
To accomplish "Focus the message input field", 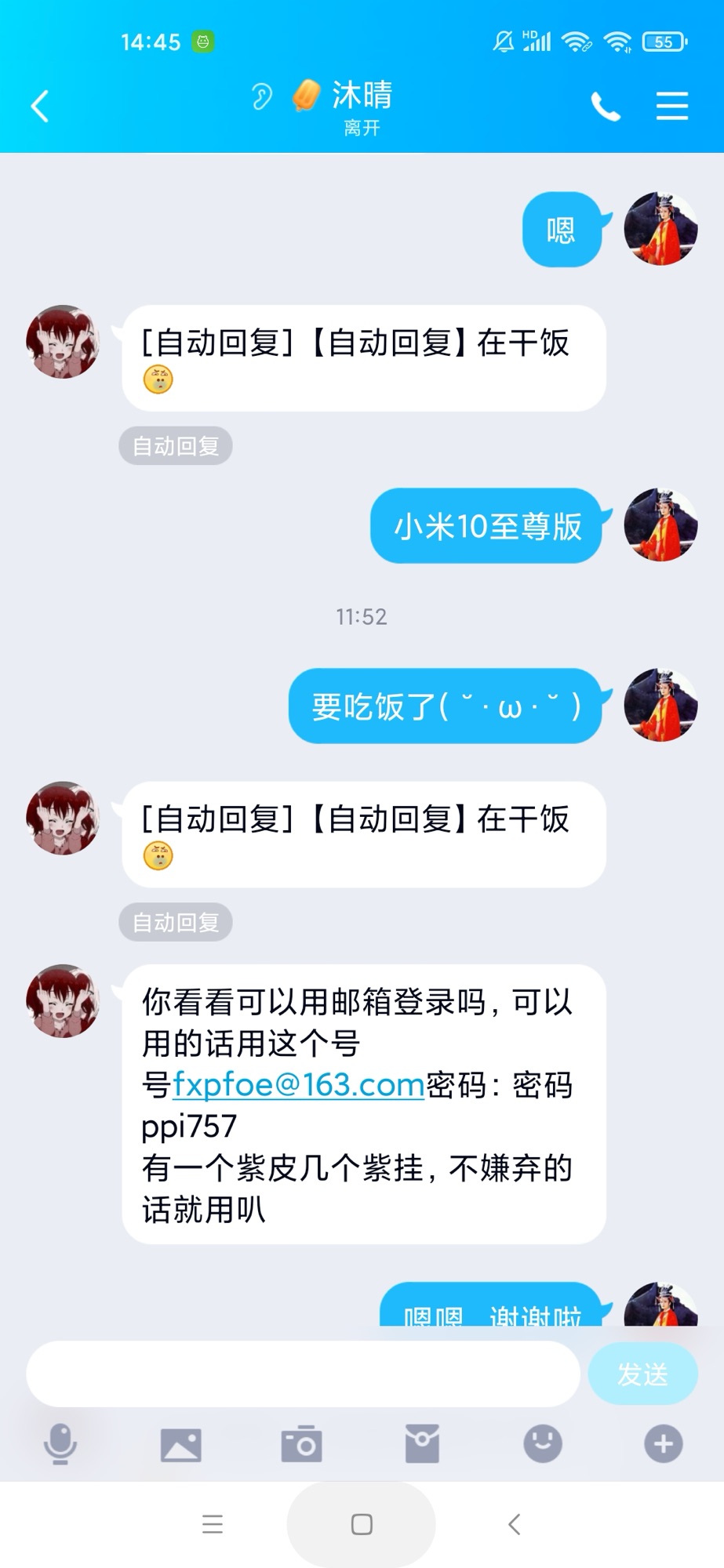I will point(303,1374).
